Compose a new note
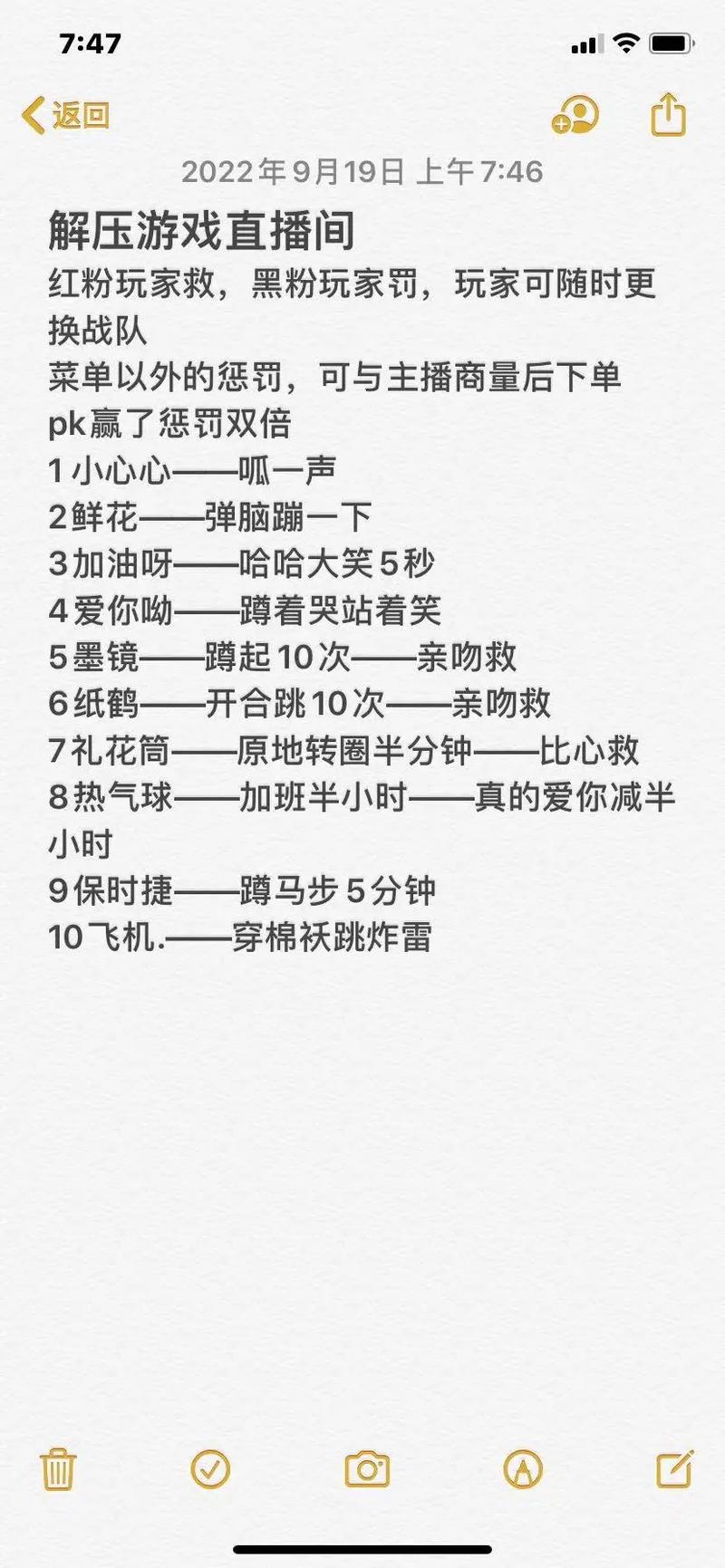This screenshot has height=1568, width=725. (674, 1467)
